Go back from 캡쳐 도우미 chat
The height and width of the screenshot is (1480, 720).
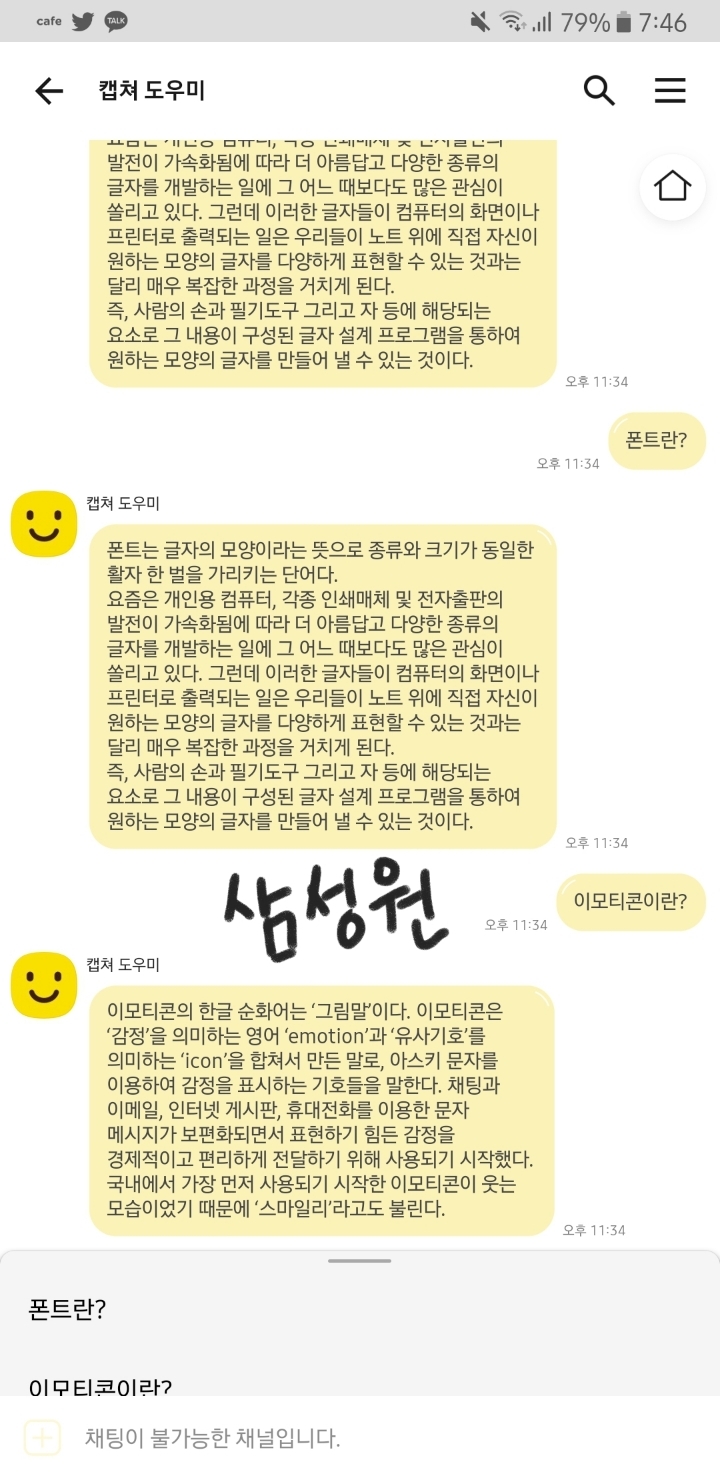point(49,91)
